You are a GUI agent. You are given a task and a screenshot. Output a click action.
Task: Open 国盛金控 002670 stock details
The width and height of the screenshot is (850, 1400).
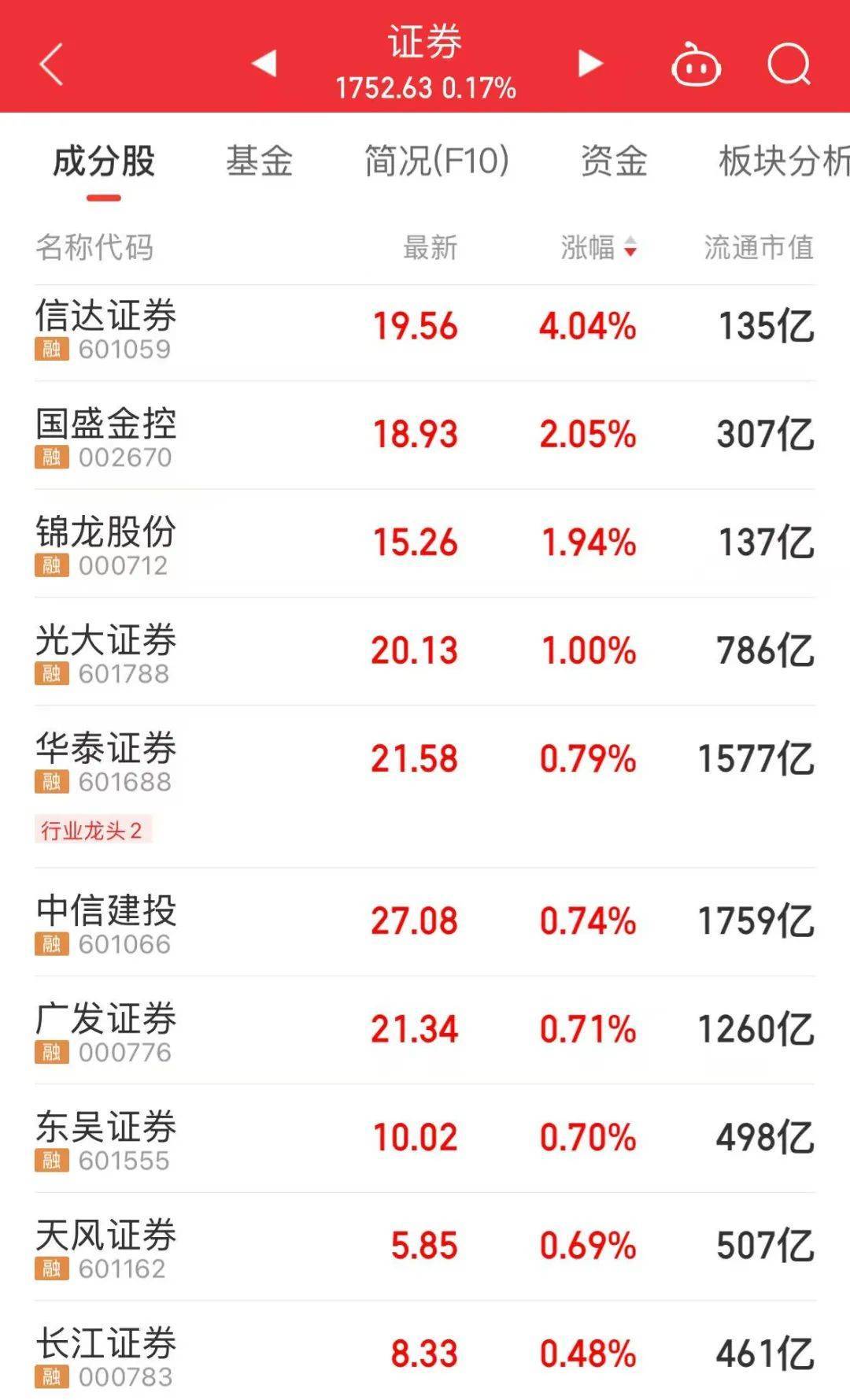[x=425, y=435]
